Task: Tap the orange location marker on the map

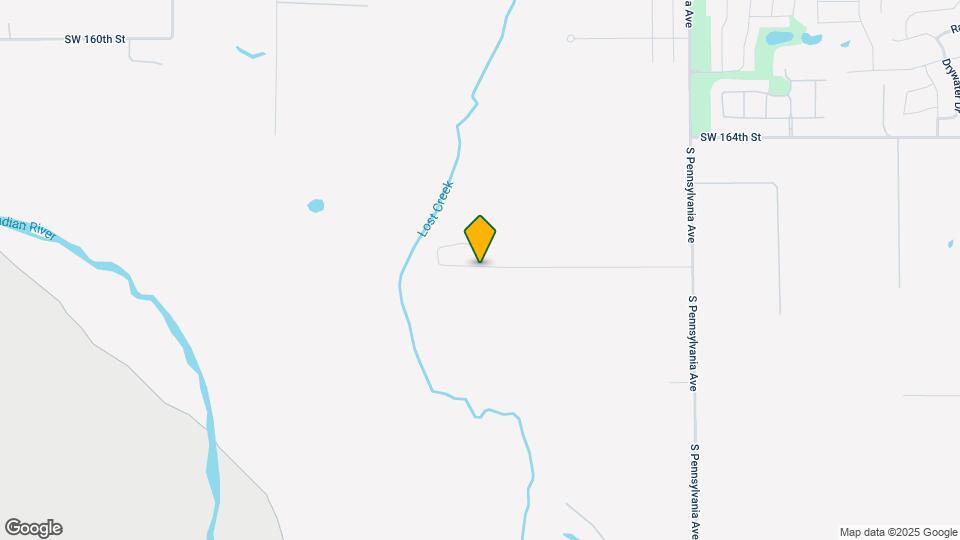Action: [481, 238]
